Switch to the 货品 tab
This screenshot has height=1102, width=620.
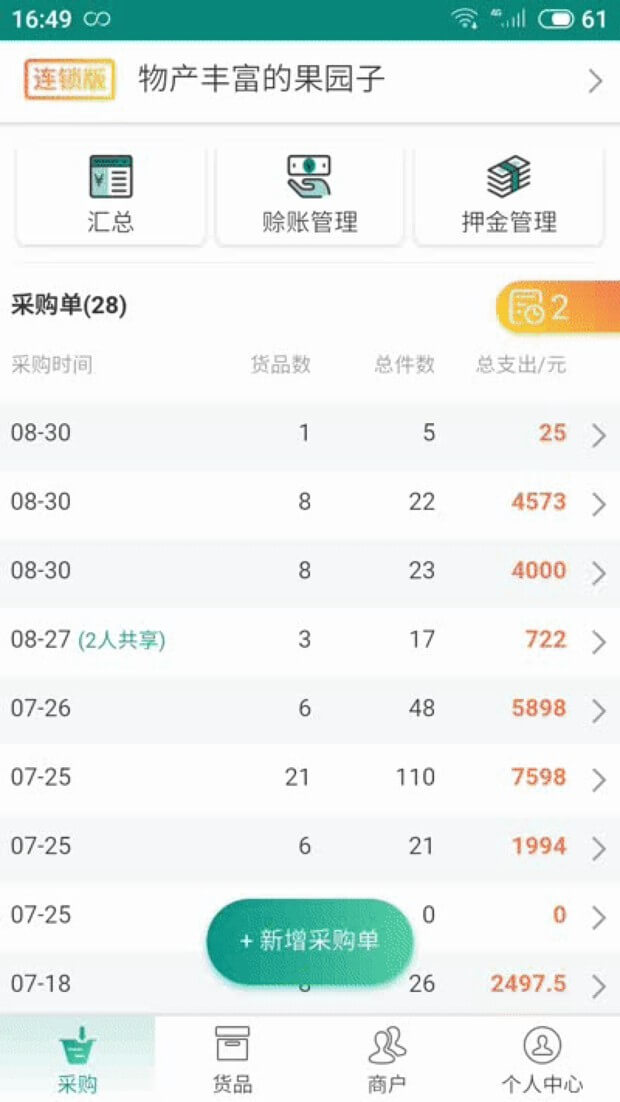point(232,1060)
